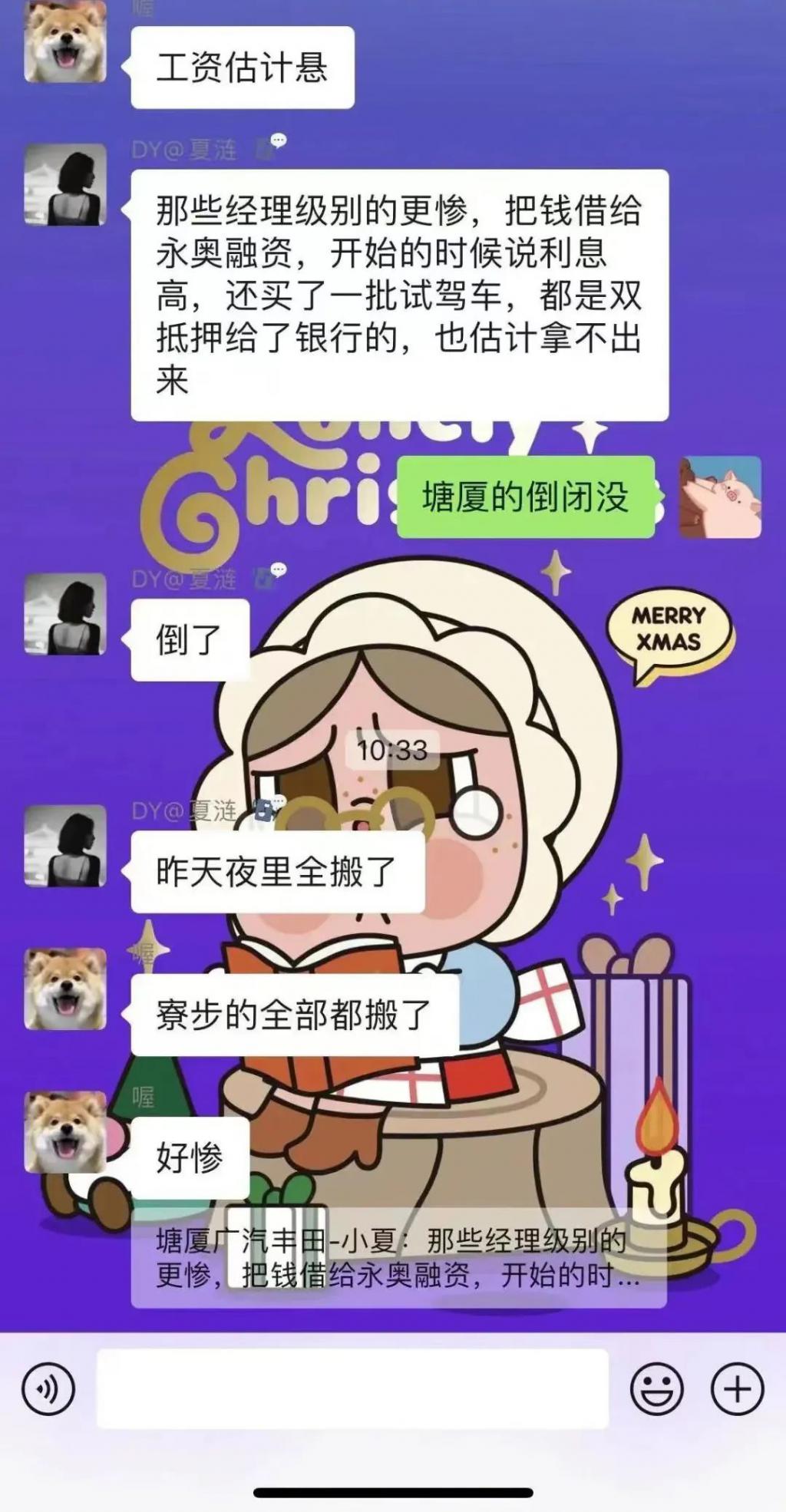Open the plus attachment menu
This screenshot has height=1512, width=786.
(737, 1388)
